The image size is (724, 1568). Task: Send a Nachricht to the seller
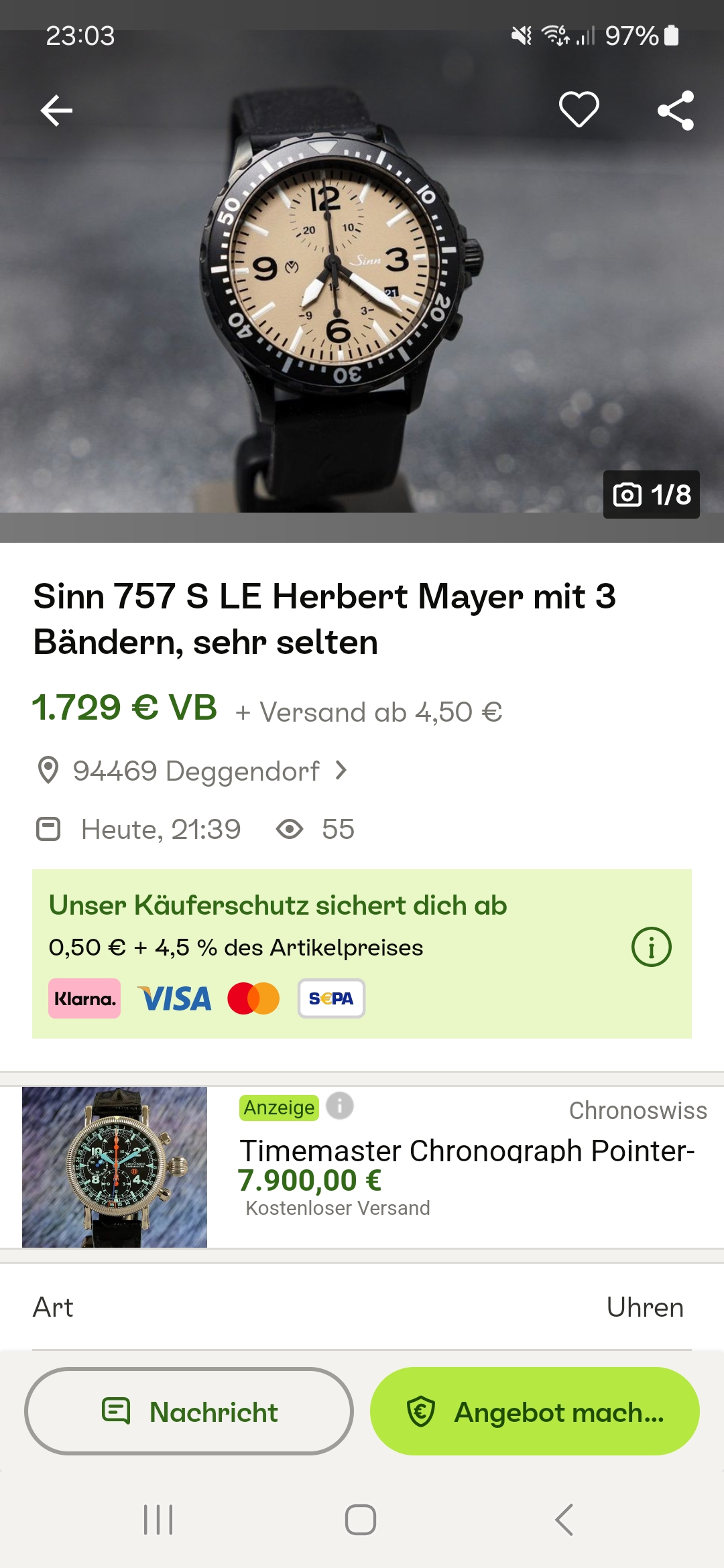click(189, 1411)
